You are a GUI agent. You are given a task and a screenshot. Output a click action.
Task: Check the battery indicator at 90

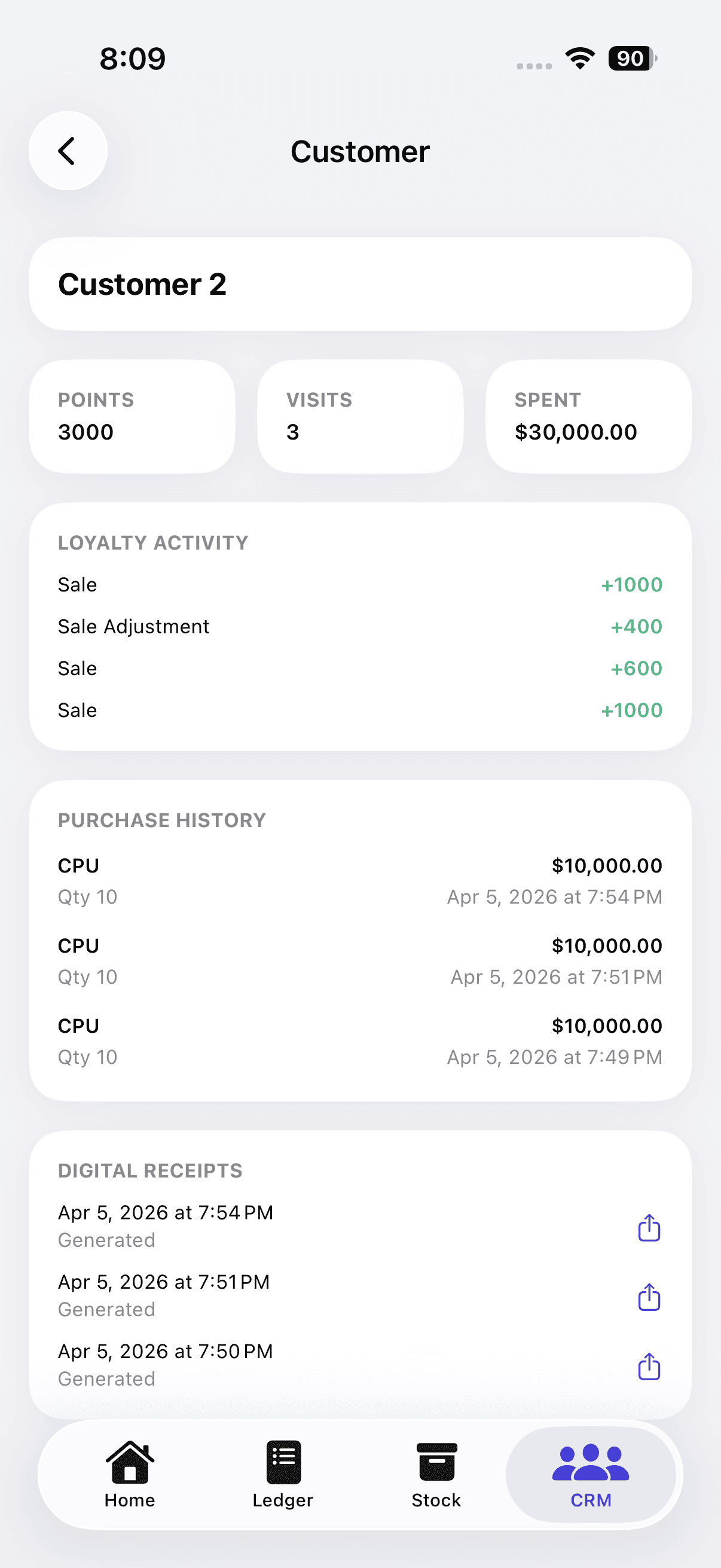pos(630,59)
